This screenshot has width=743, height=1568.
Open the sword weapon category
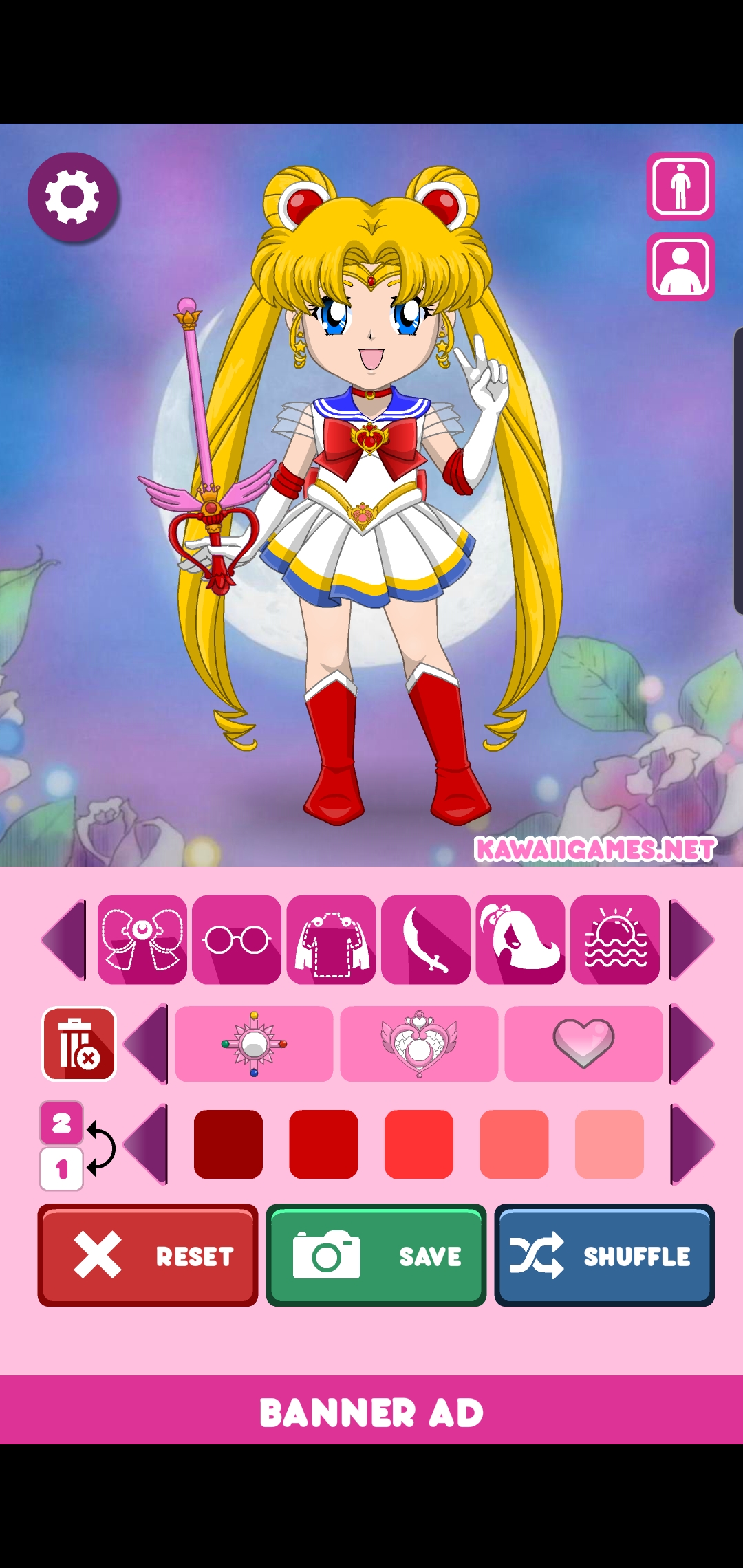point(426,939)
